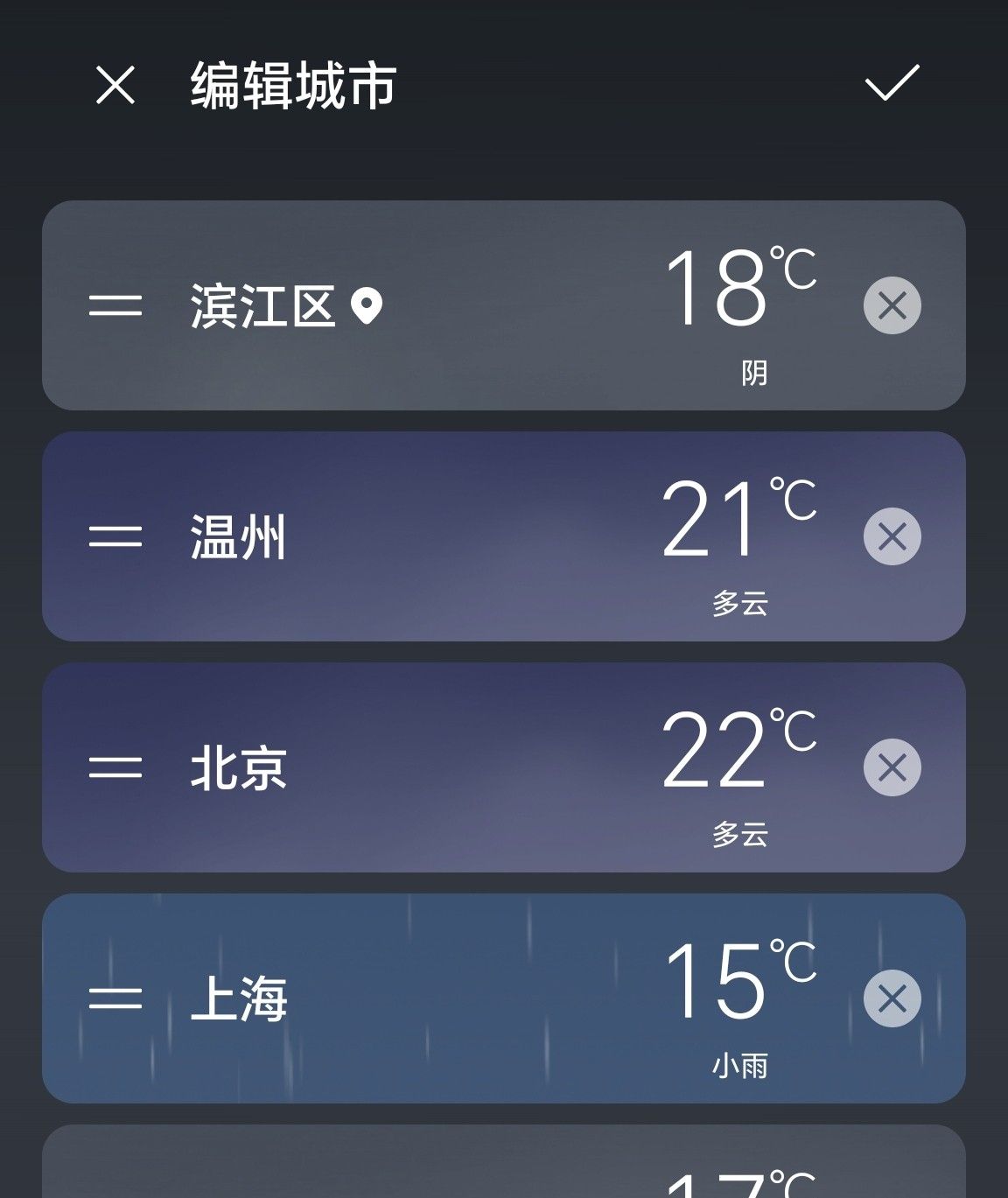1008x1198 pixels.
Task: Remove 滨江区 from the city list
Action: pyautogui.click(x=891, y=304)
